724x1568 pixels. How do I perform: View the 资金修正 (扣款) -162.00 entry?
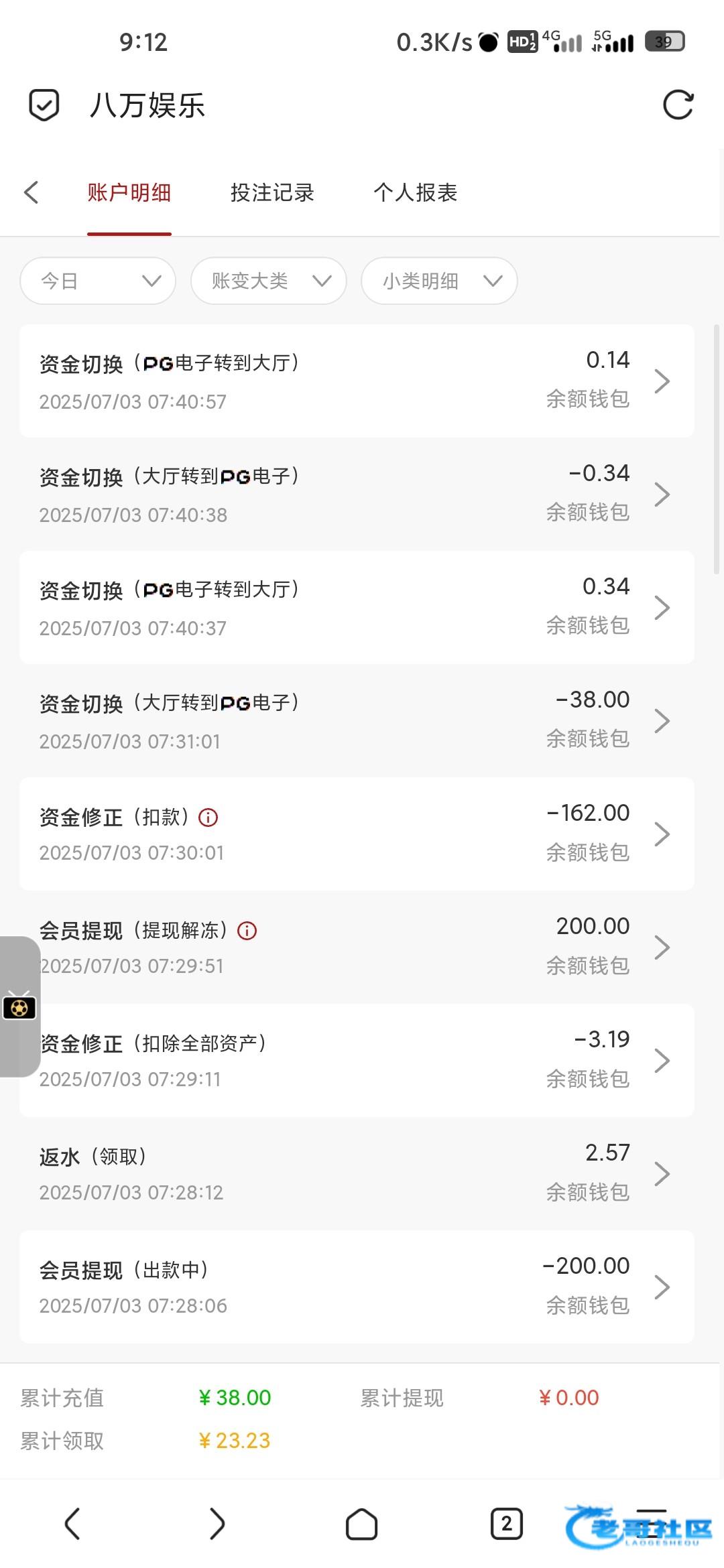coord(357,834)
